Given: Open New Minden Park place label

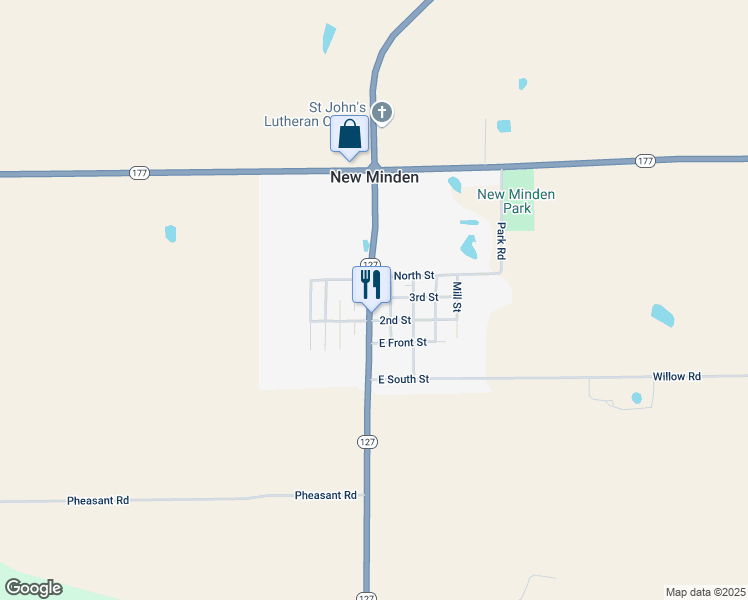Looking at the screenshot, I should (516, 201).
